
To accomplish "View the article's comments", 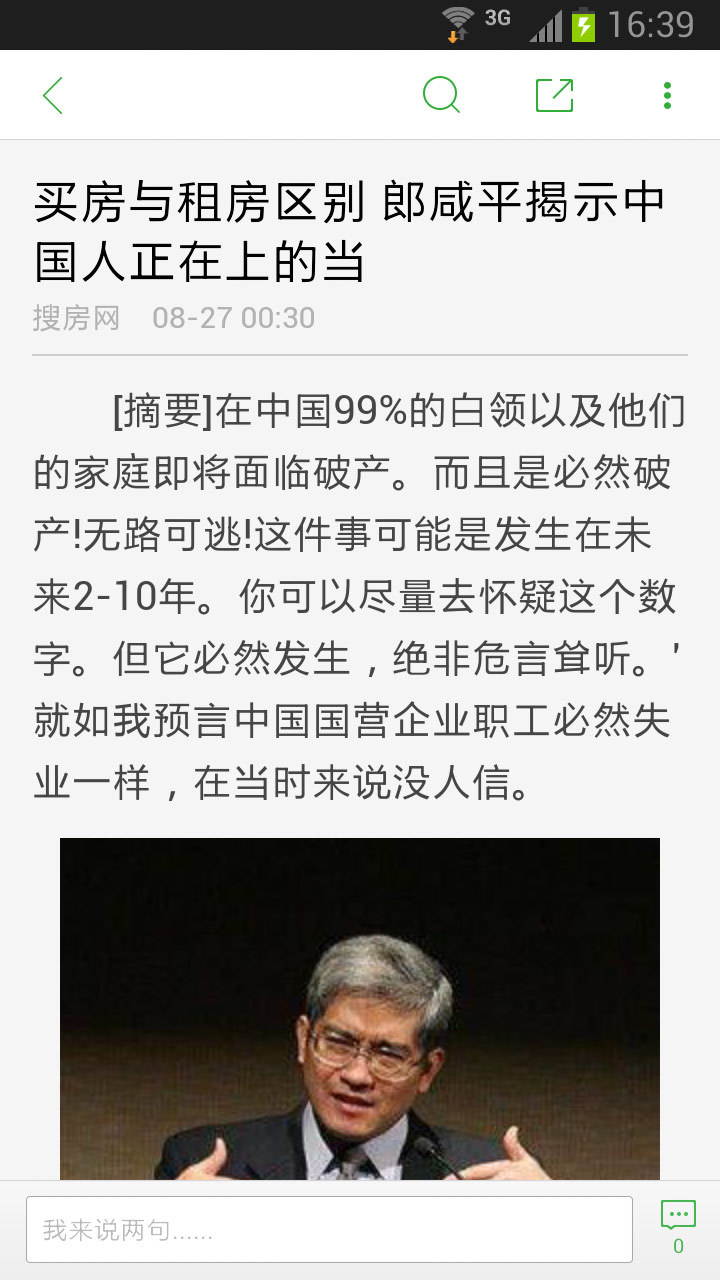I will (678, 1228).
